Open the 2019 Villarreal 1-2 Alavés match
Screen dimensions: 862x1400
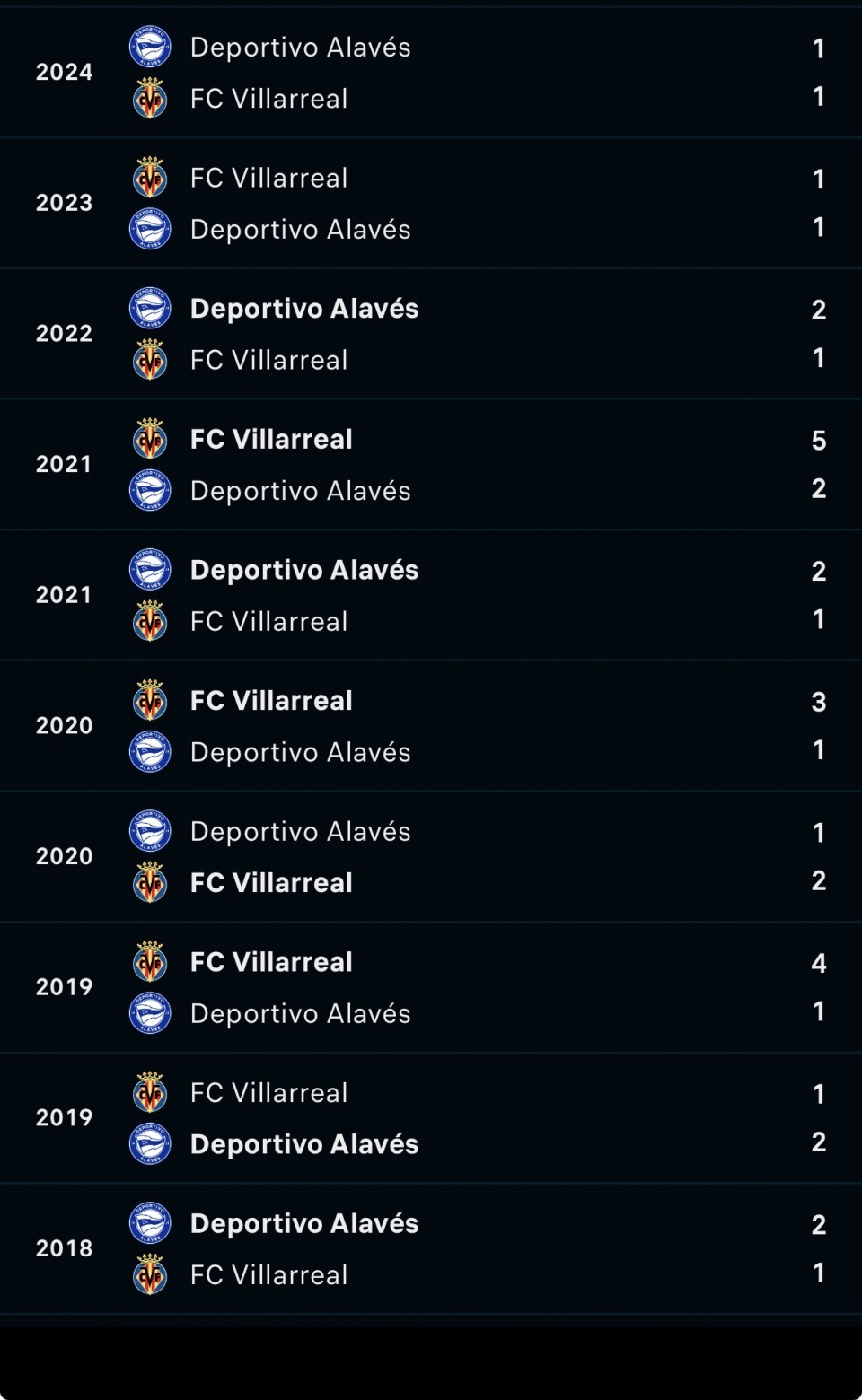point(431,1117)
